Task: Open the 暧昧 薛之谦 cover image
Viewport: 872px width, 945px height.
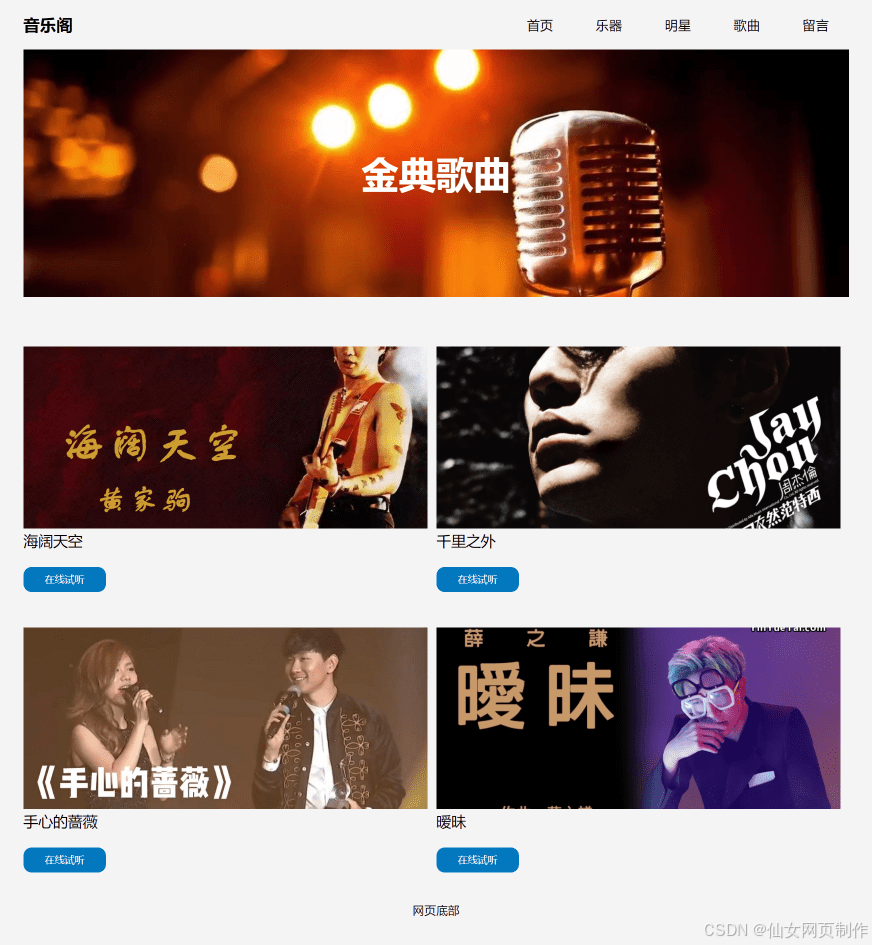Action: click(x=637, y=717)
